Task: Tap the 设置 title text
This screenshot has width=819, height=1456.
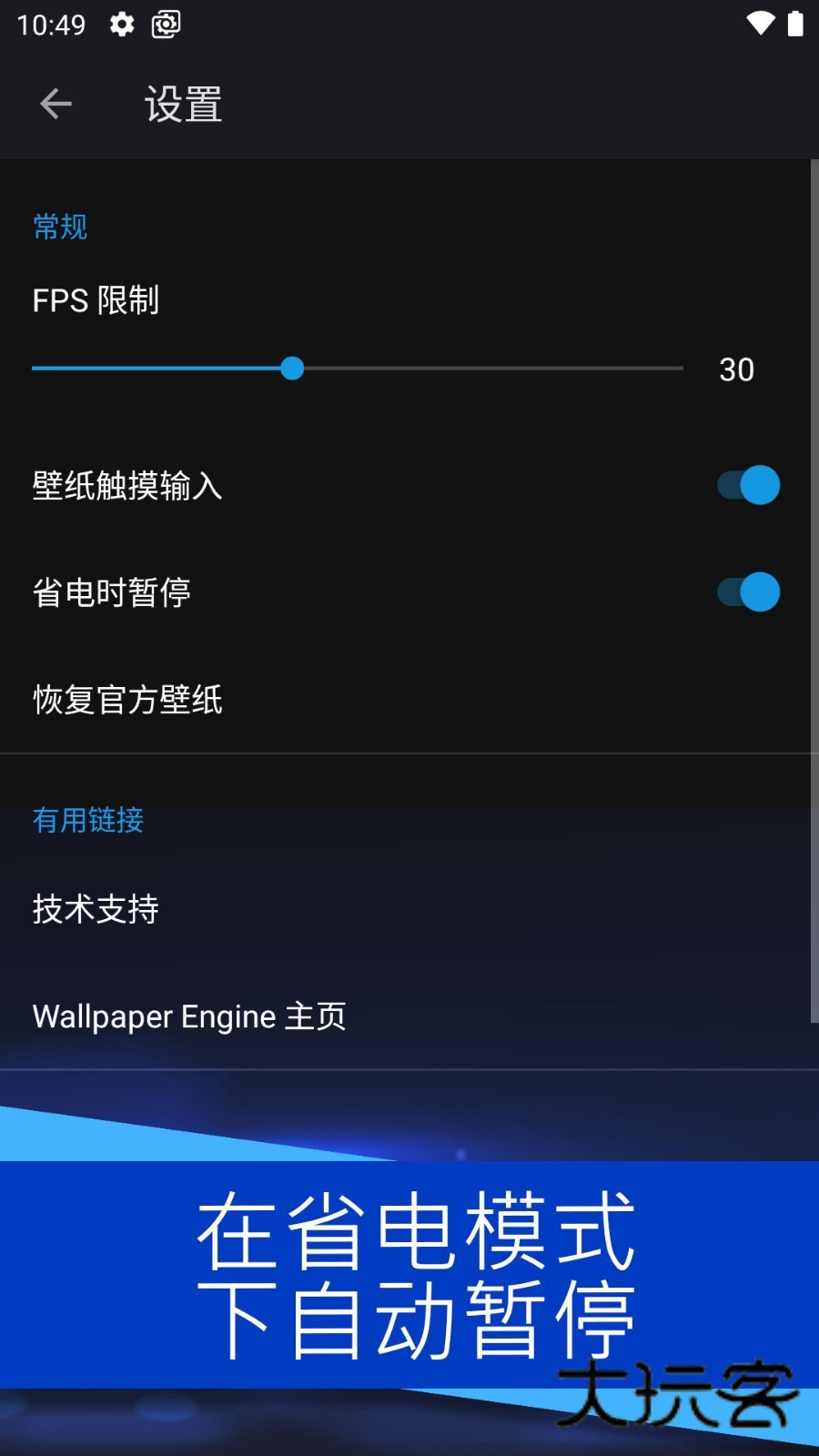Action: pos(181,103)
